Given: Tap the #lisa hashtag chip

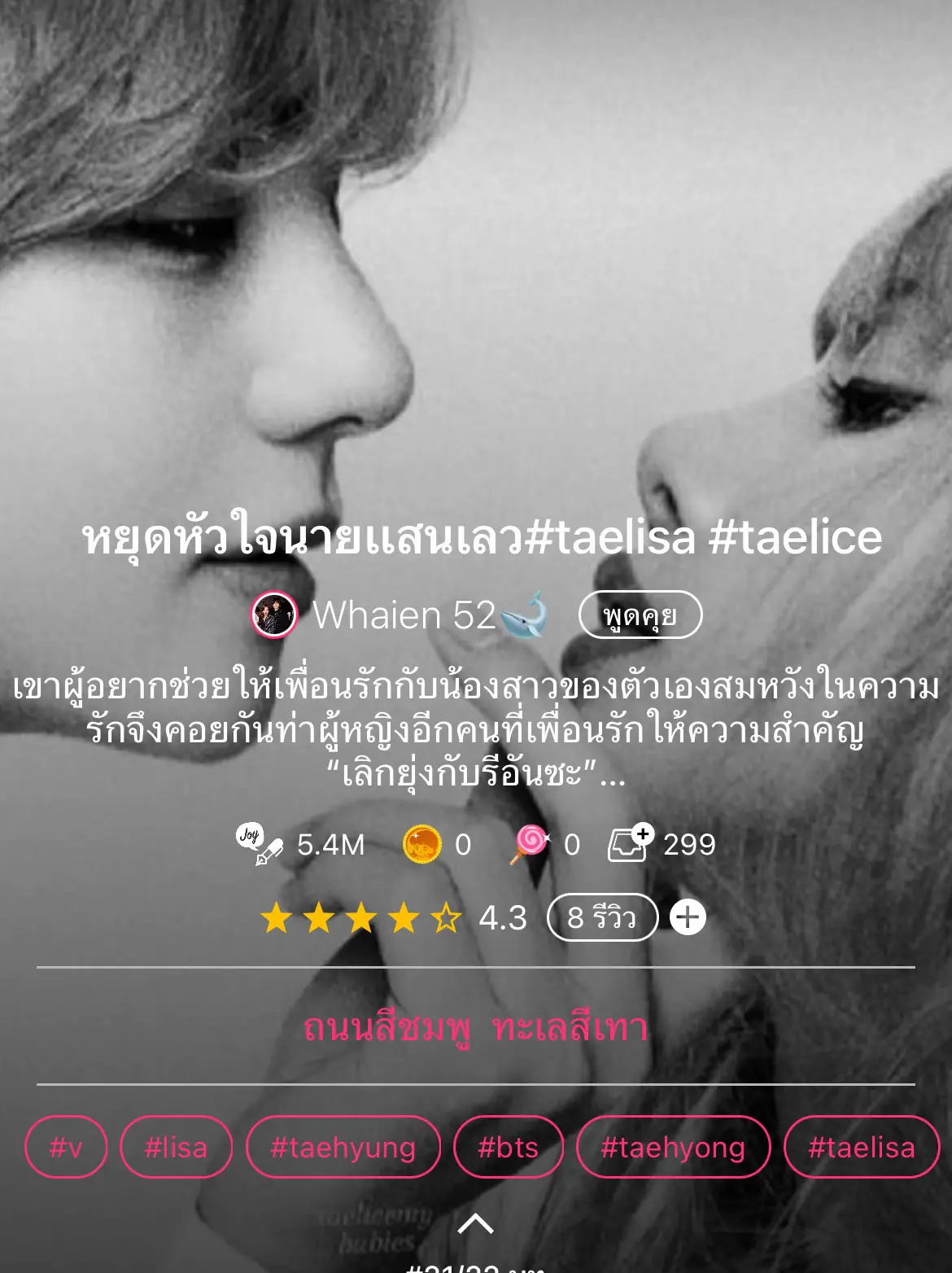Looking at the screenshot, I should click(176, 1147).
